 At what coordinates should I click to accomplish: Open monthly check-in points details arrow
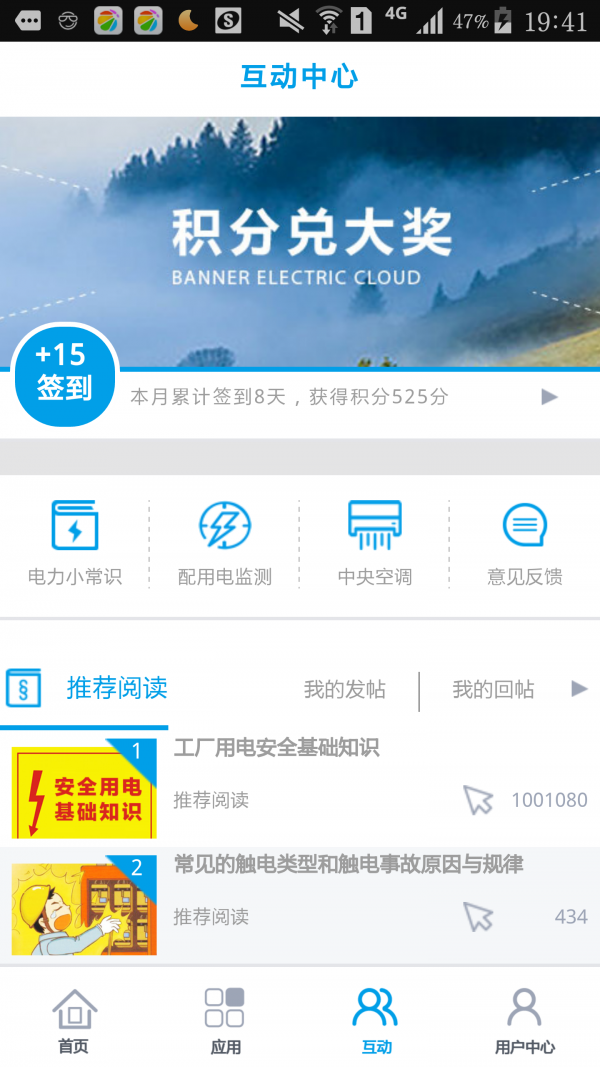(x=549, y=397)
